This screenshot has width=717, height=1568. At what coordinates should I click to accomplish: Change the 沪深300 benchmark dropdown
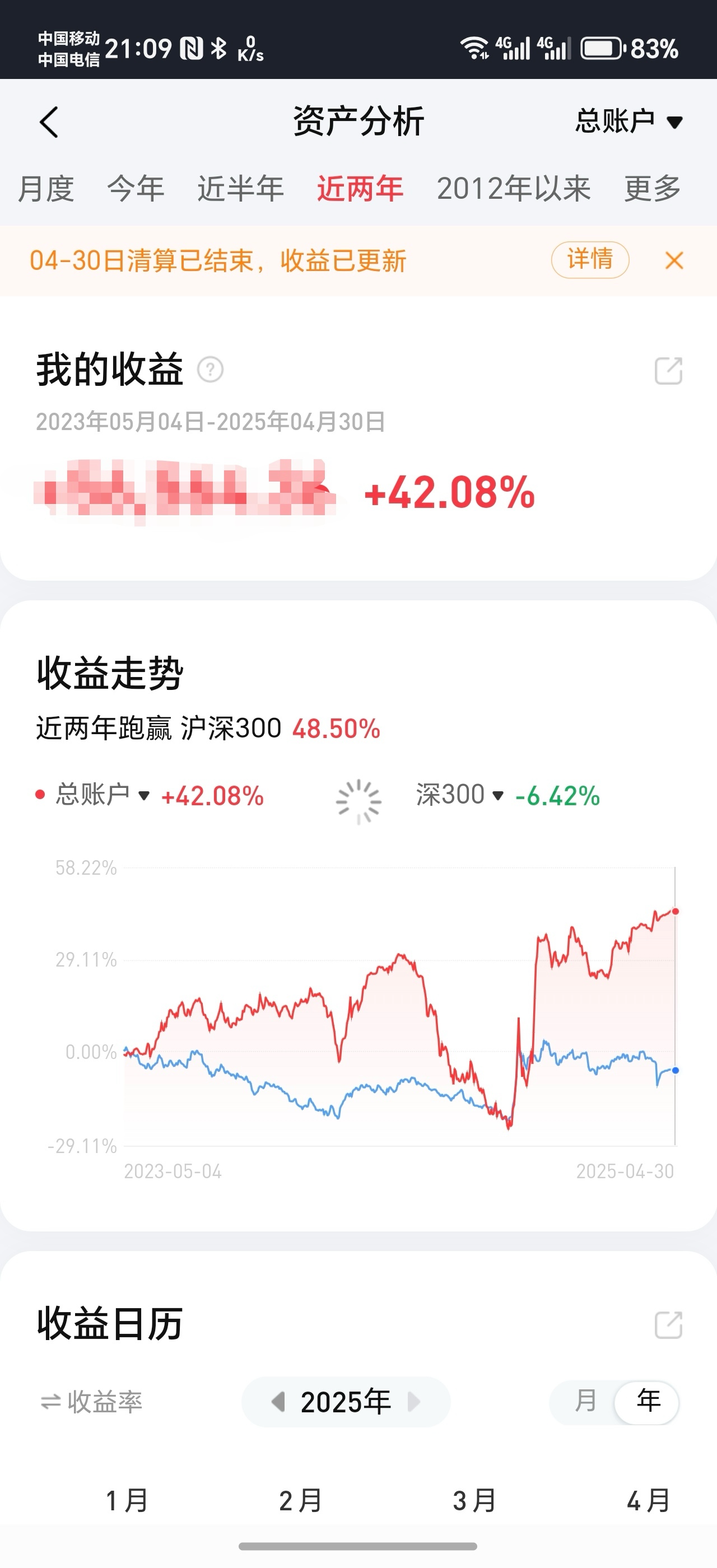pos(459,795)
